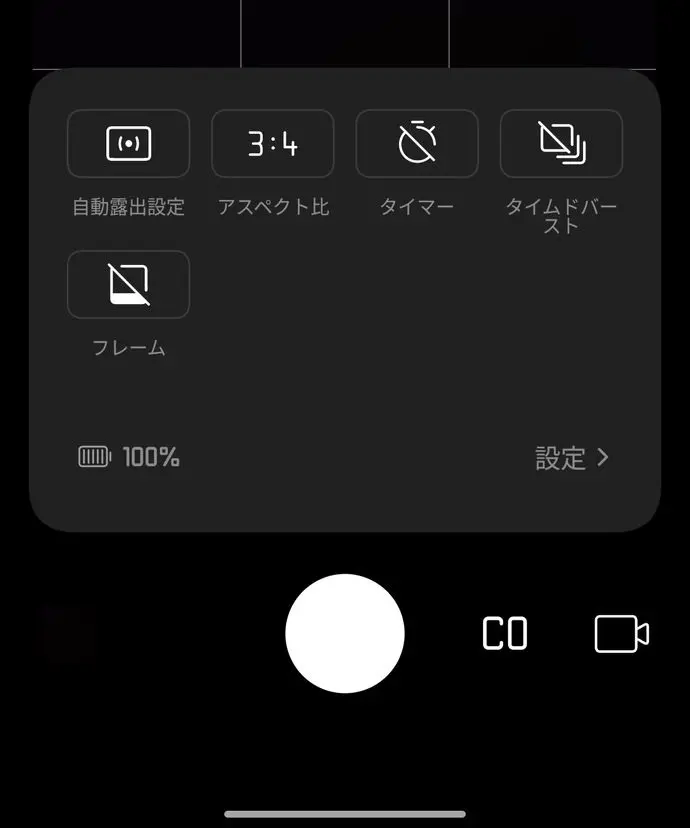Switch to video recording mode
690x828 pixels.
click(x=621, y=634)
